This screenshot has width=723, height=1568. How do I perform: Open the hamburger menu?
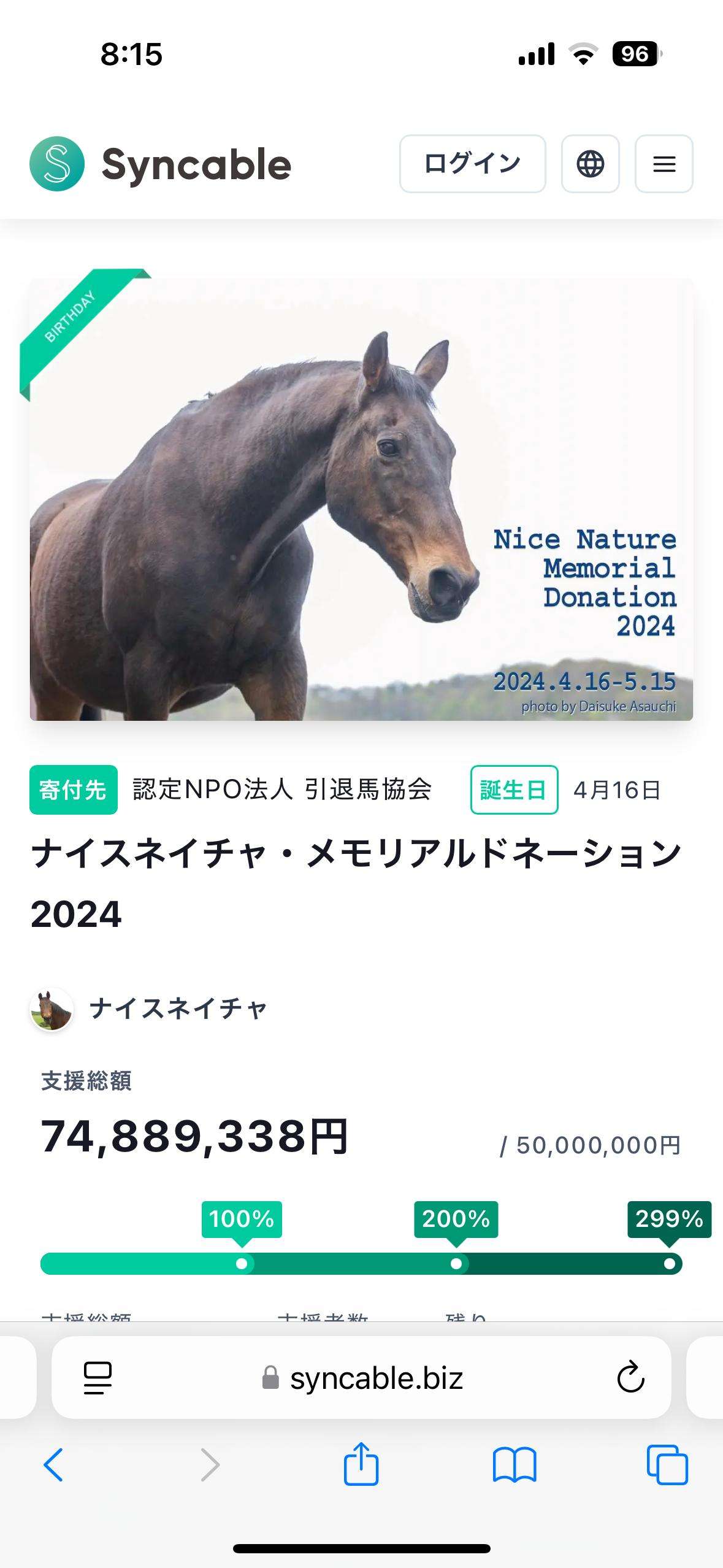click(x=664, y=164)
